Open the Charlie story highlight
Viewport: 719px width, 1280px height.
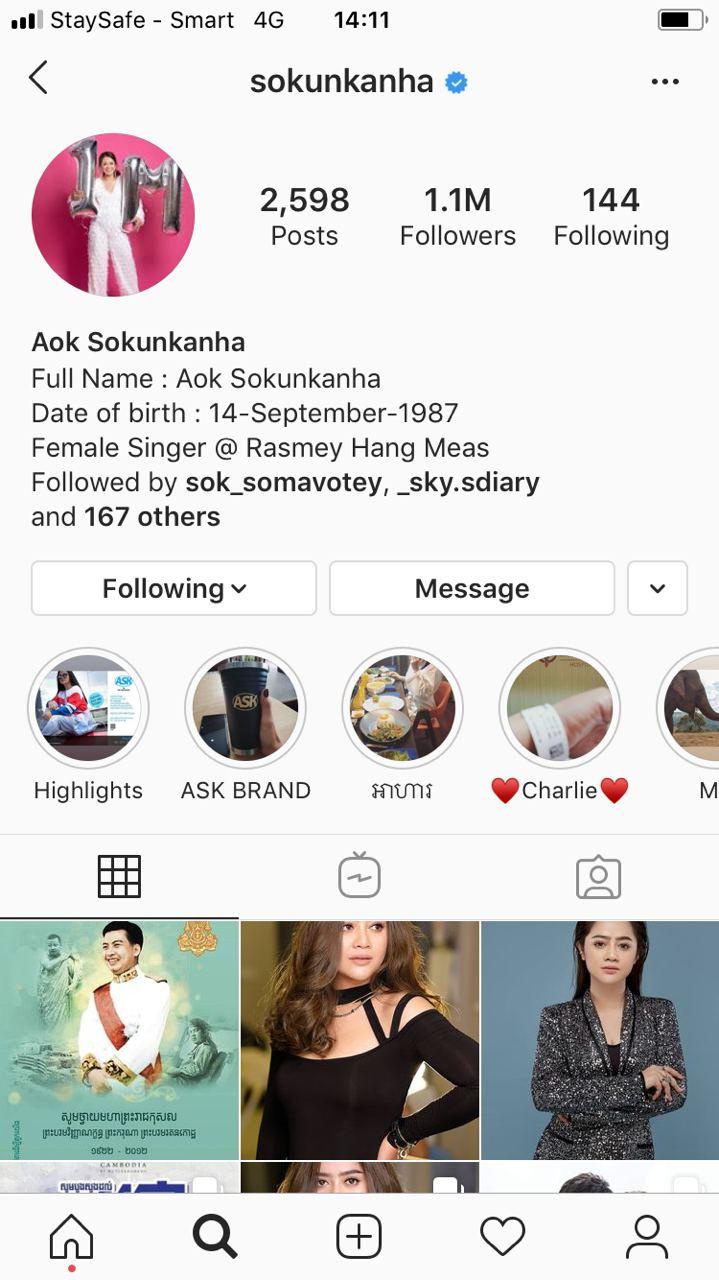coord(560,708)
